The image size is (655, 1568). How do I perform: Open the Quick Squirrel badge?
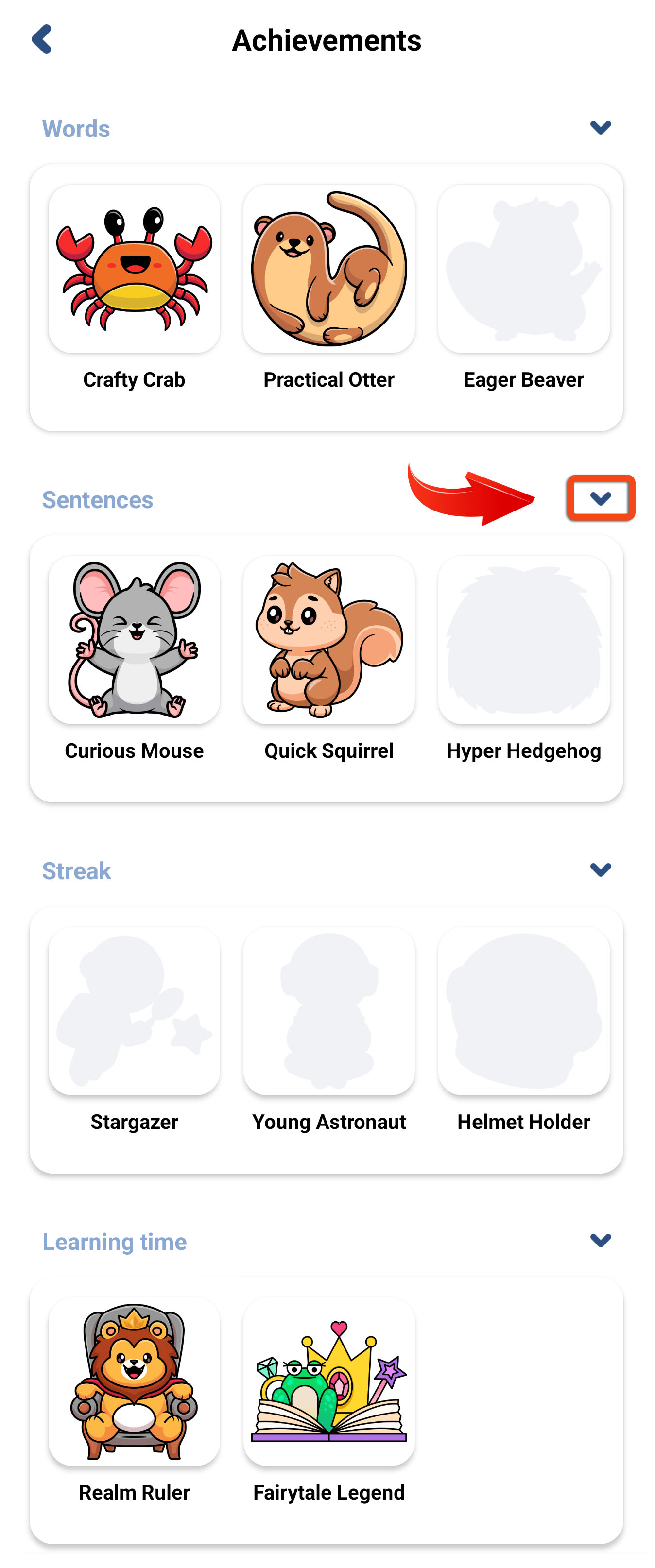coord(329,640)
